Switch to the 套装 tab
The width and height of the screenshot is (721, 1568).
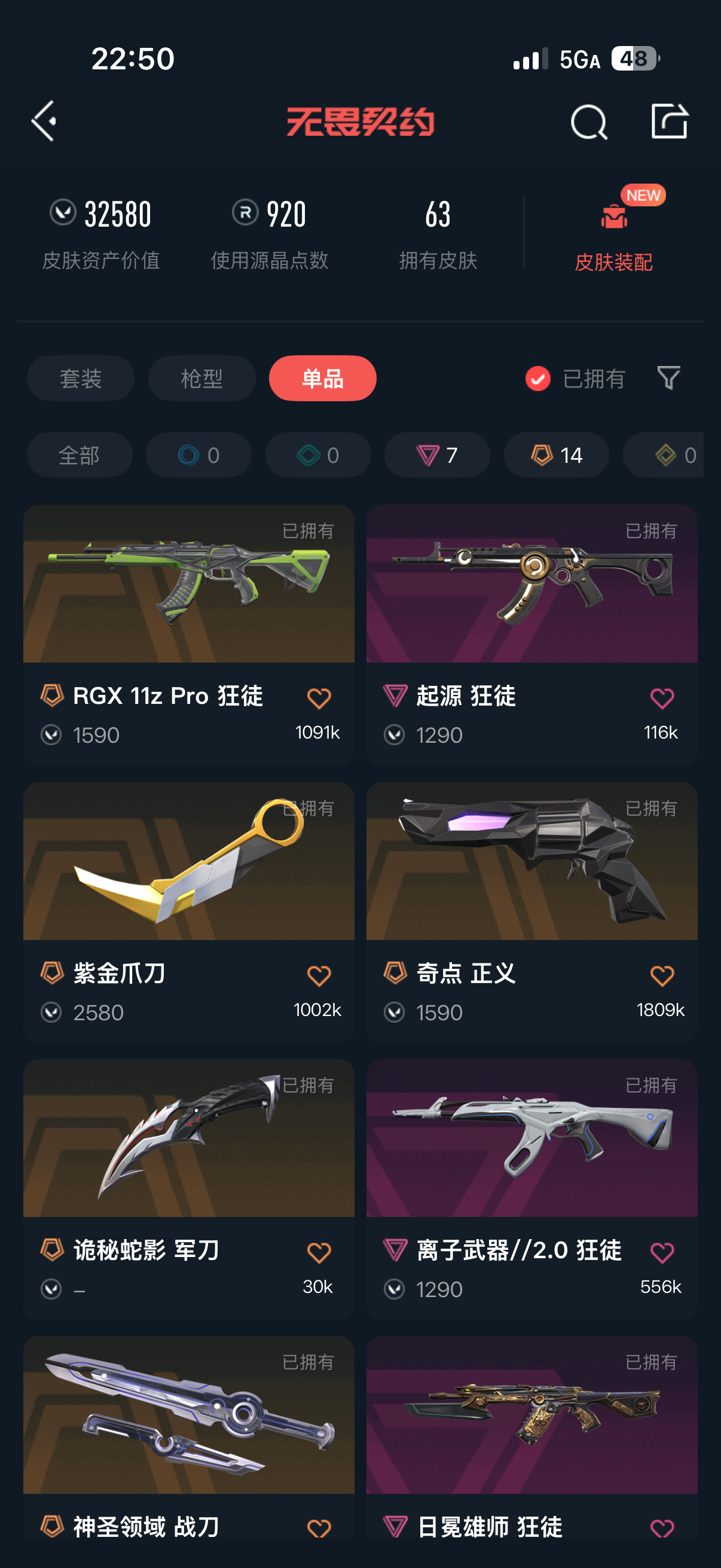point(80,379)
